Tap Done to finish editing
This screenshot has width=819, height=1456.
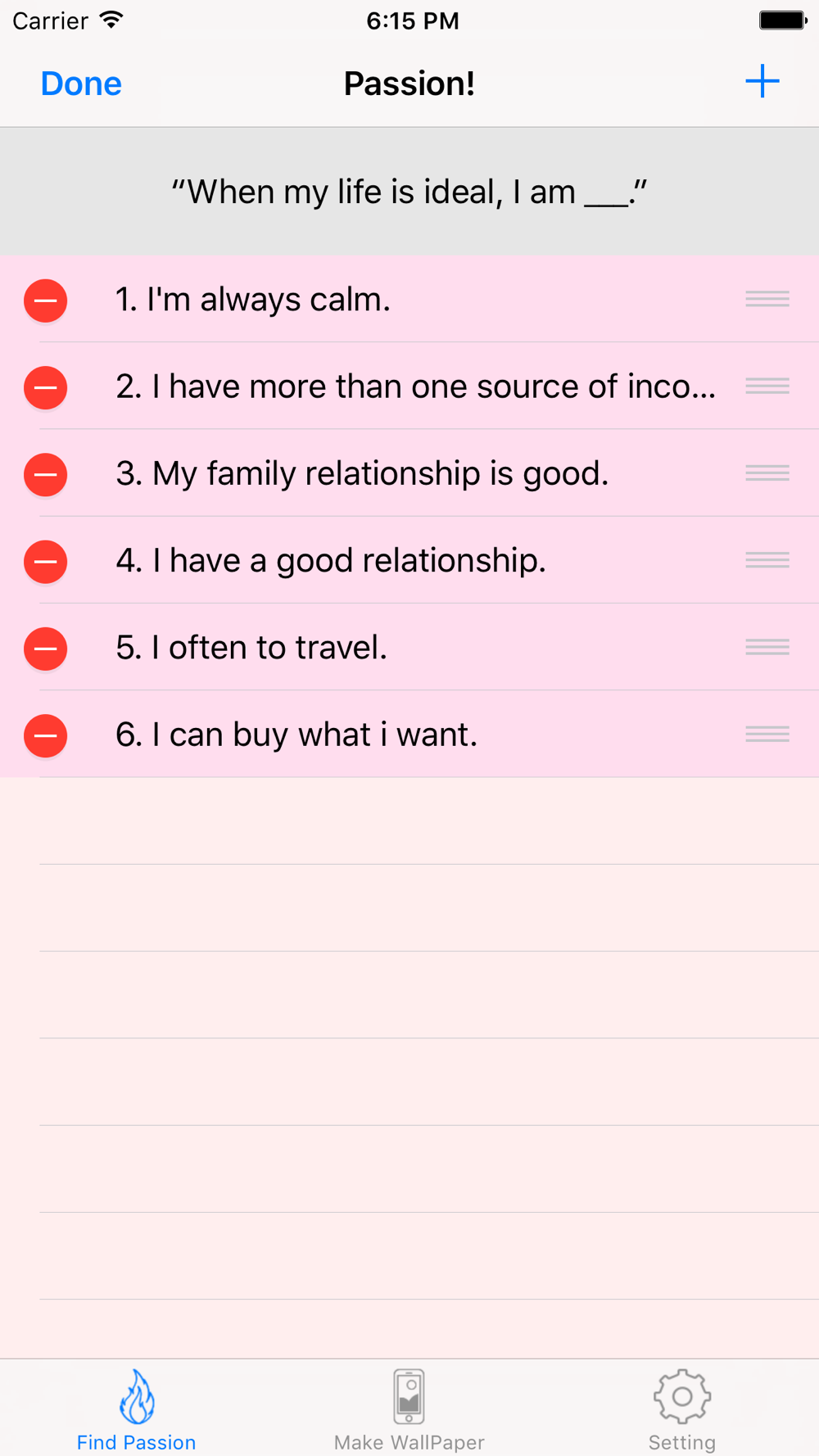point(81,84)
